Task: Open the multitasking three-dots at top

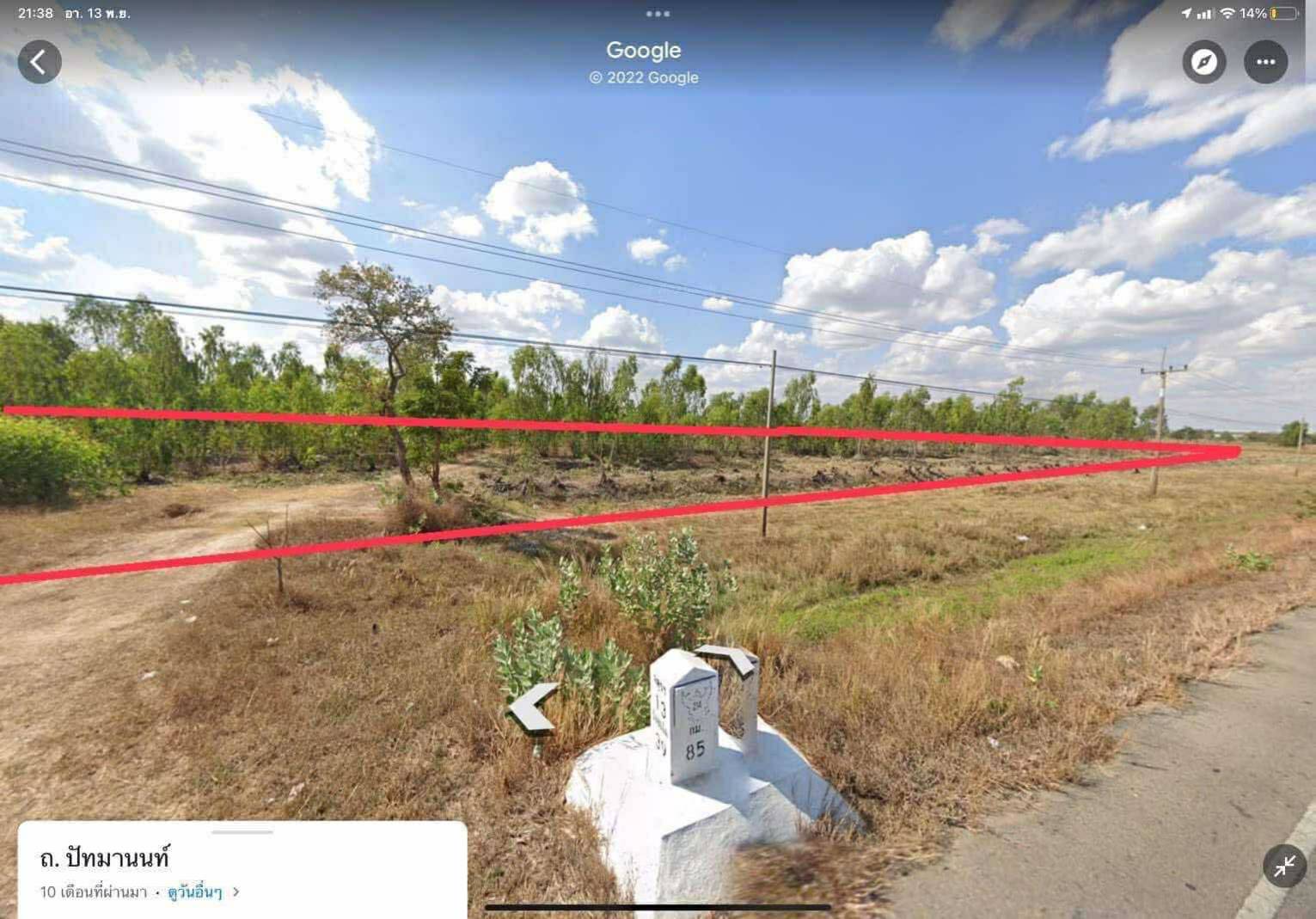Action: pyautogui.click(x=658, y=14)
